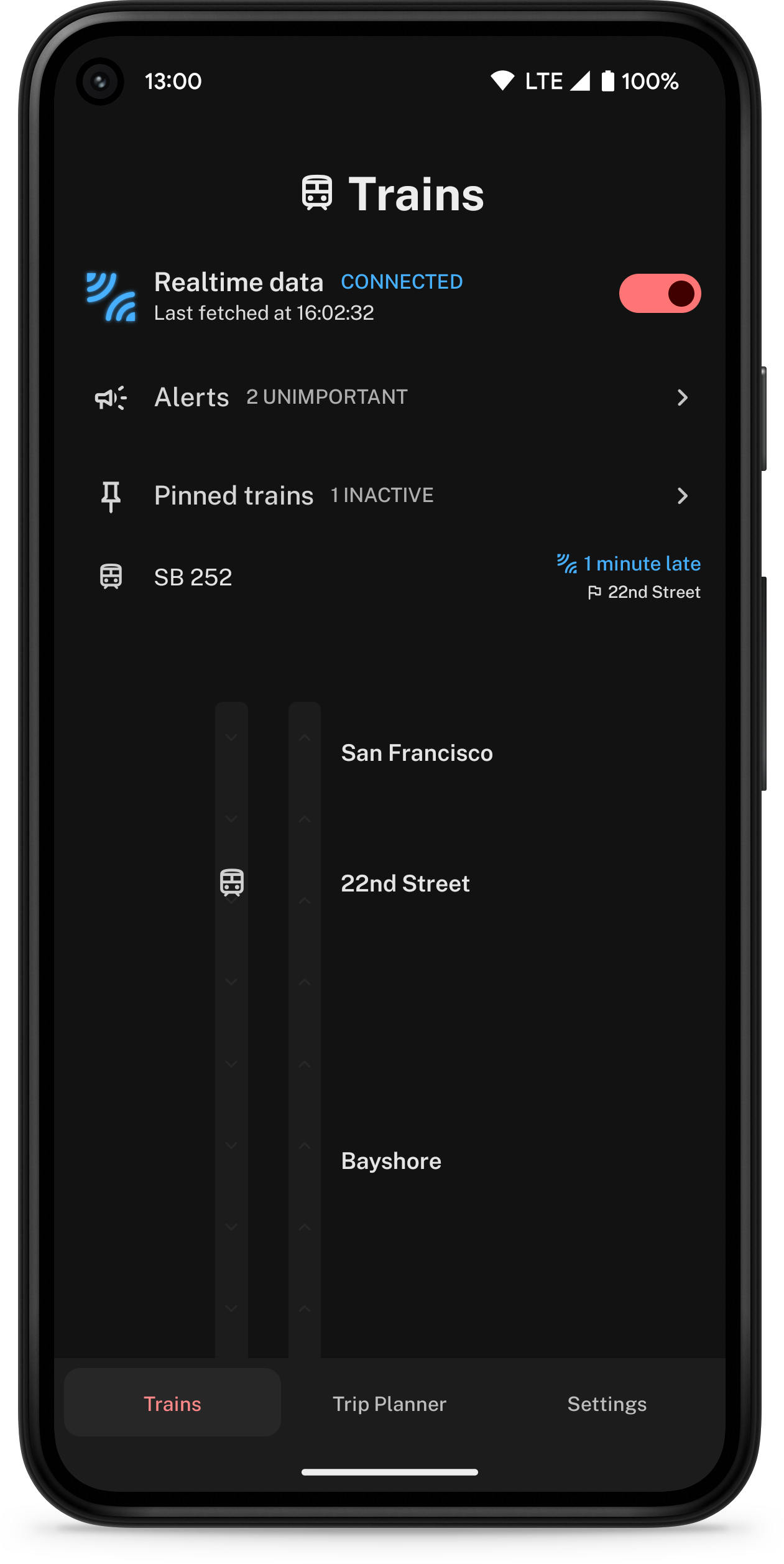Tap the train icon on the track
This screenshot has height=1564, width=784.
point(232,882)
